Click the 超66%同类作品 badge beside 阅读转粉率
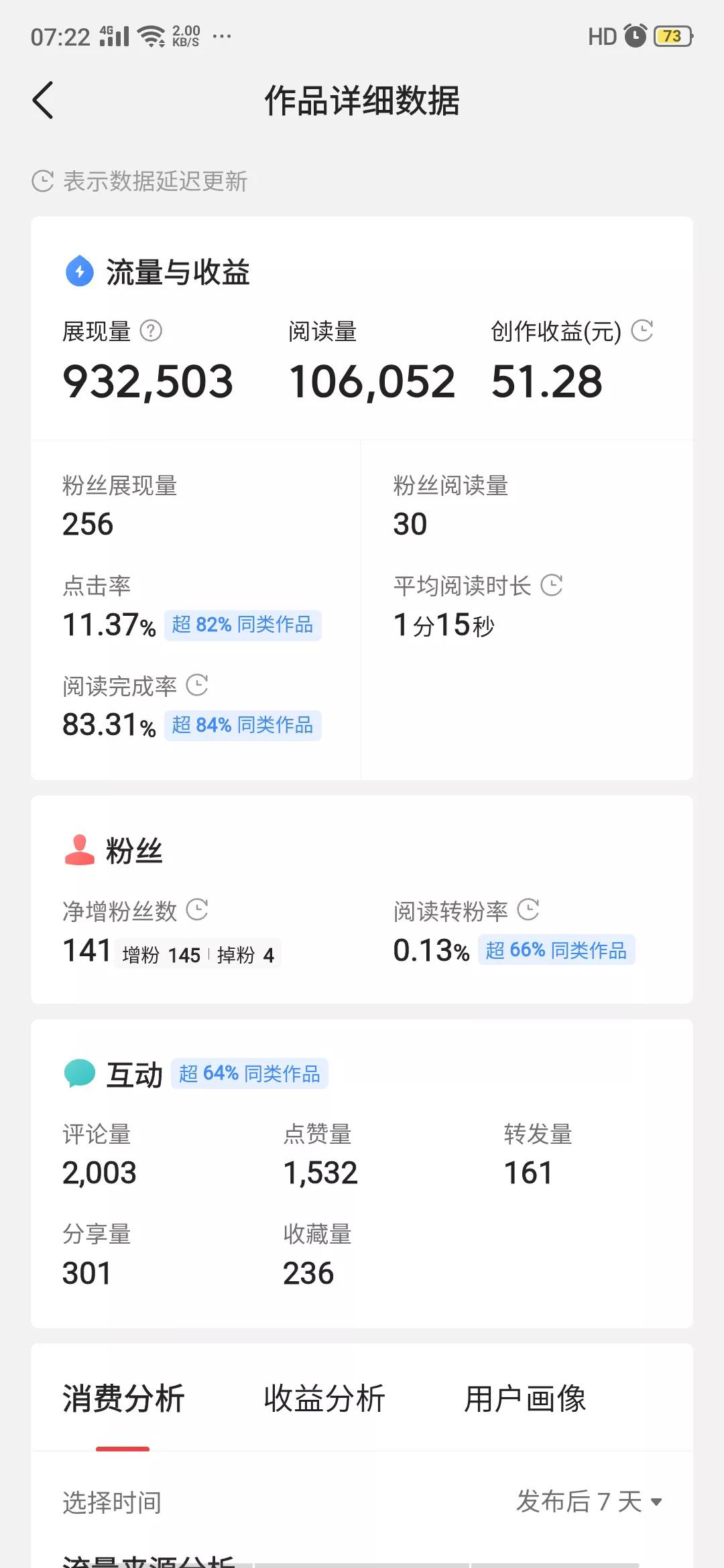Screen dimensions: 724x1568 coord(556,950)
